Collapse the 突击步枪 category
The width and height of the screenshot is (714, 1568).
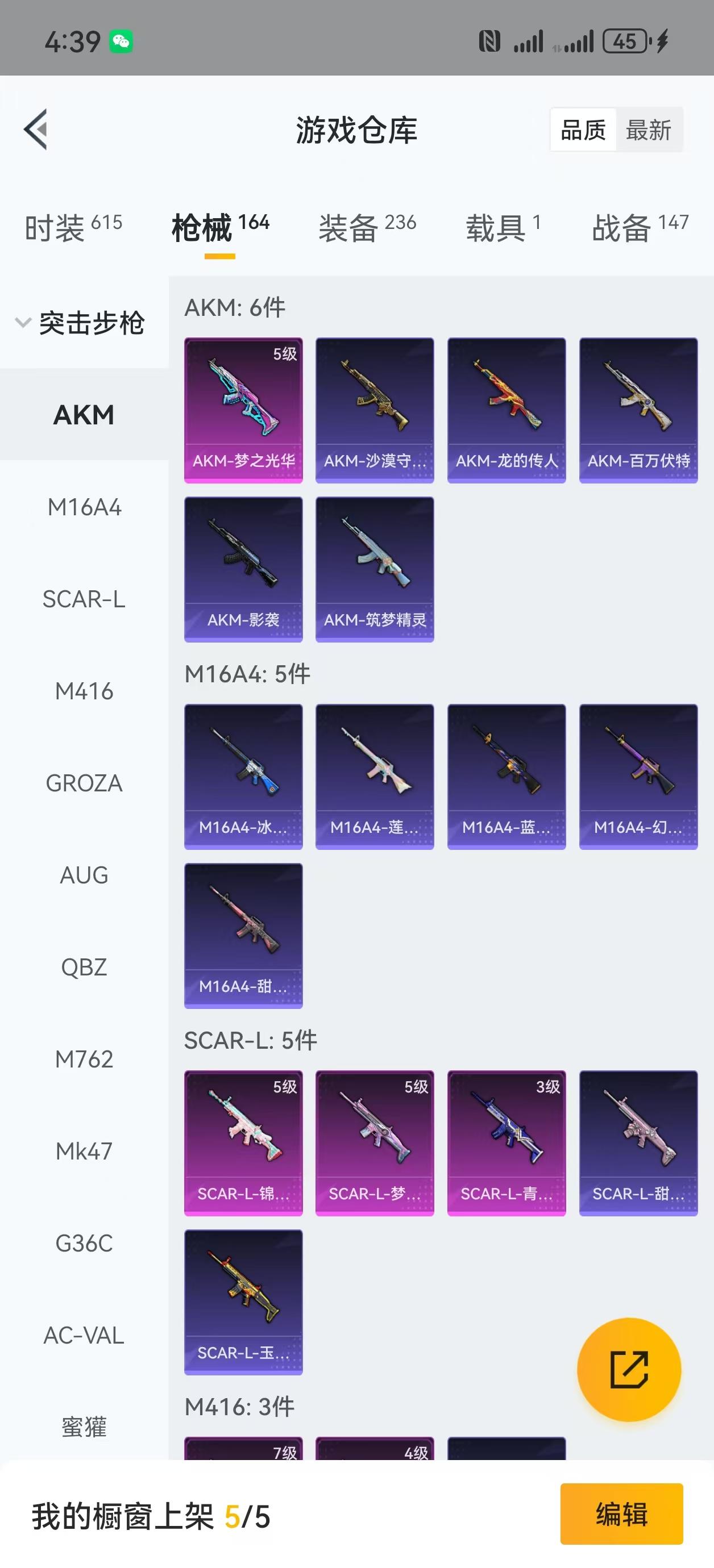pyautogui.click(x=79, y=323)
